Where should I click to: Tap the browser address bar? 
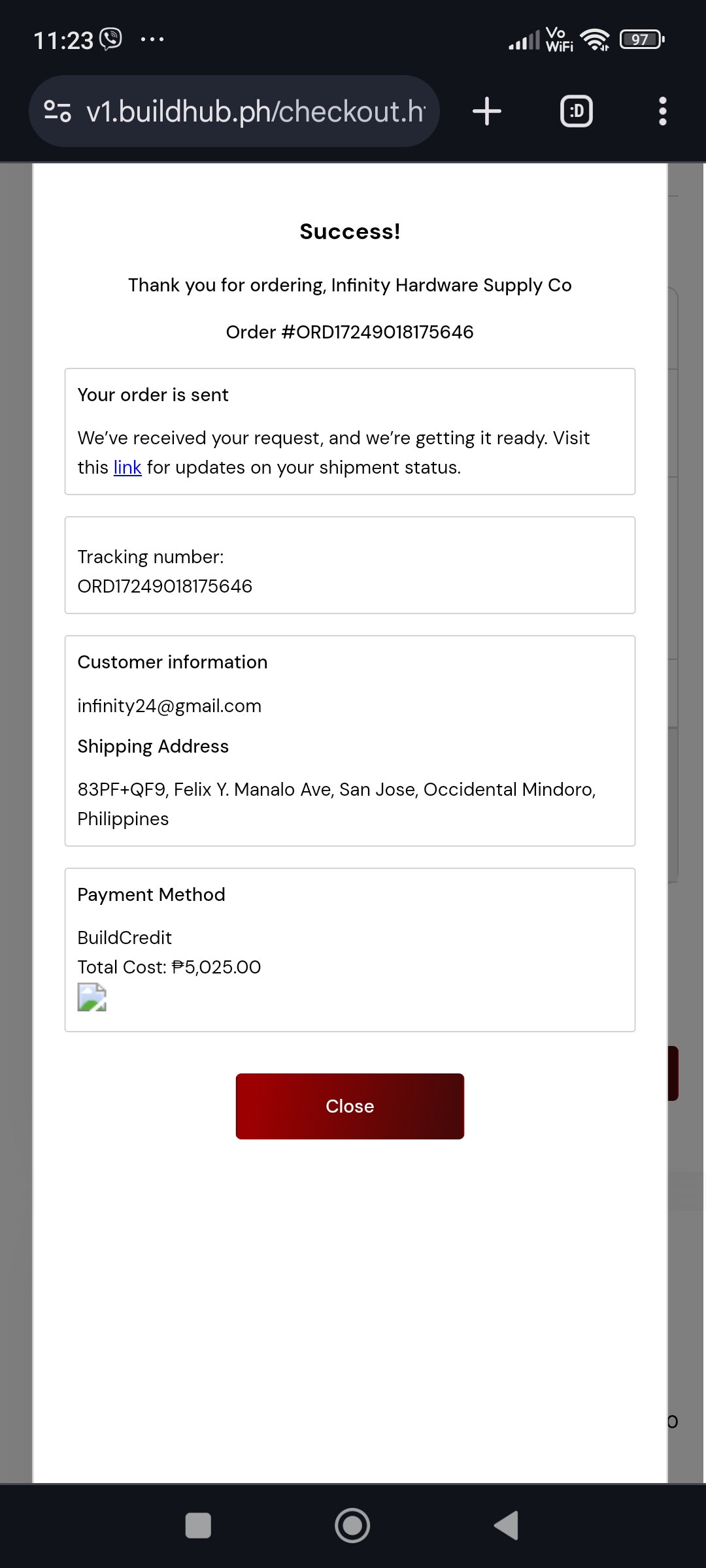(255, 111)
